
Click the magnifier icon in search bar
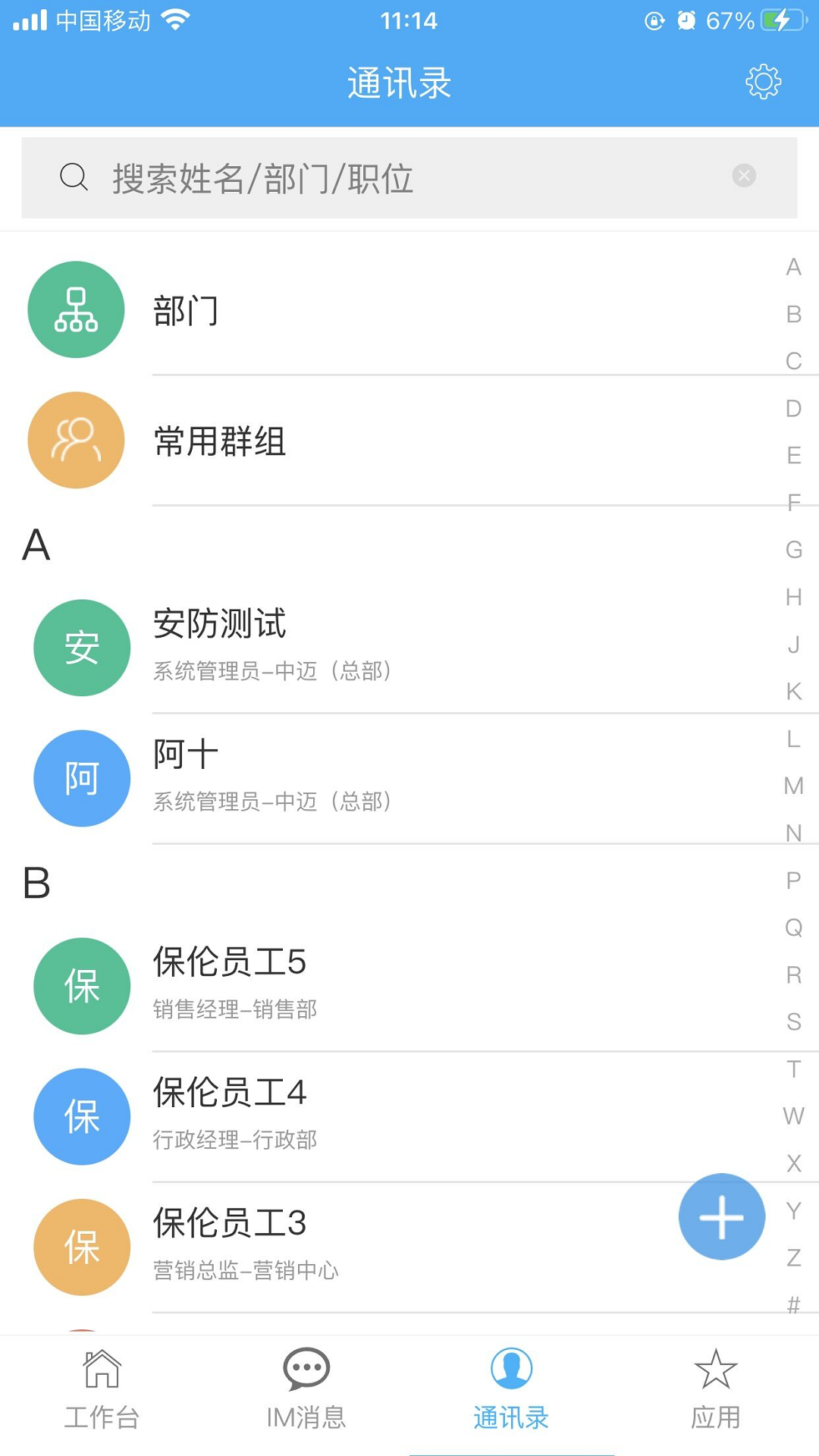[72, 177]
